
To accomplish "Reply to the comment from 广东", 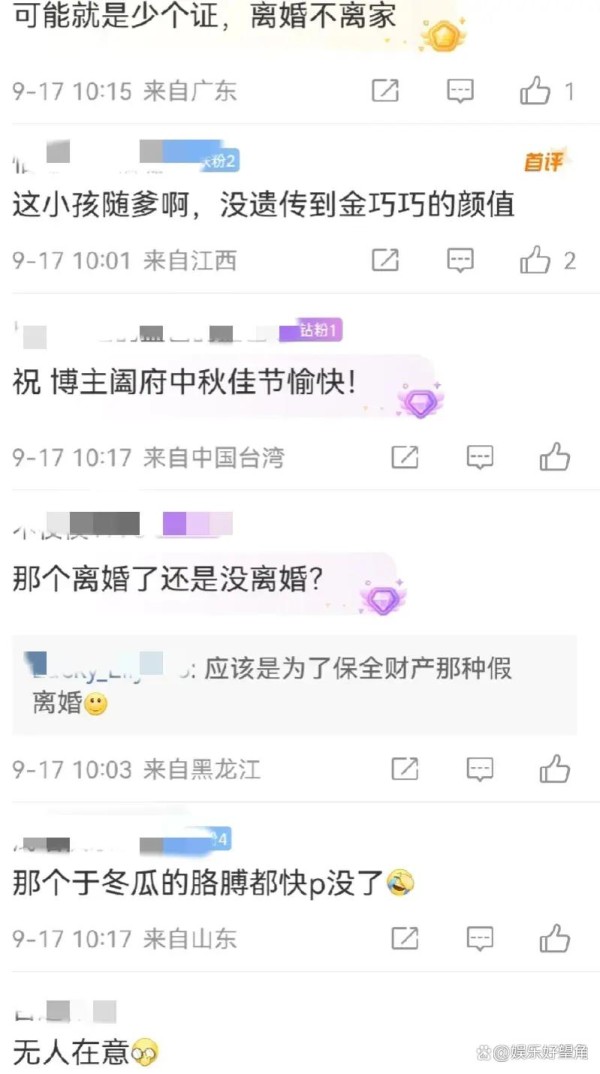I will pos(460,91).
